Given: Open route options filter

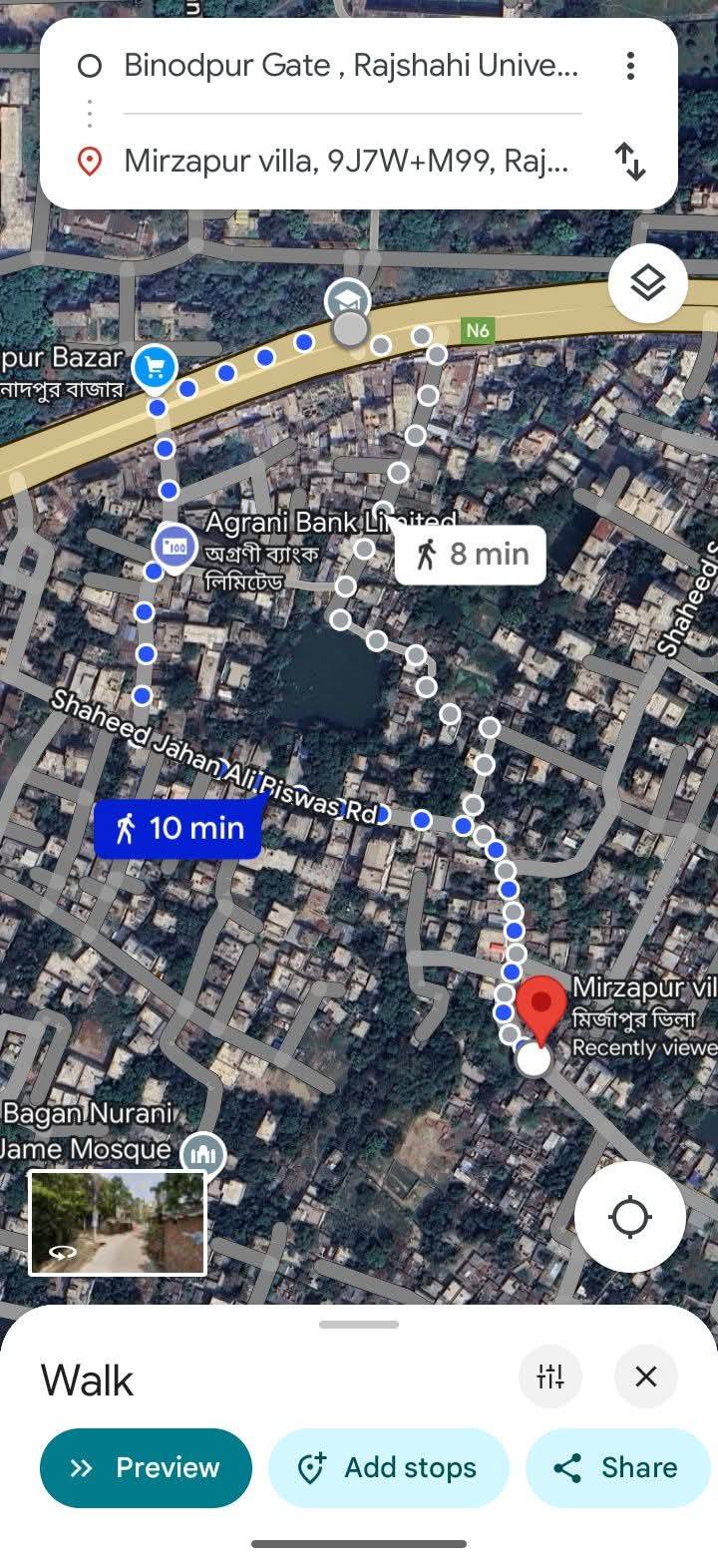Looking at the screenshot, I should (550, 1376).
